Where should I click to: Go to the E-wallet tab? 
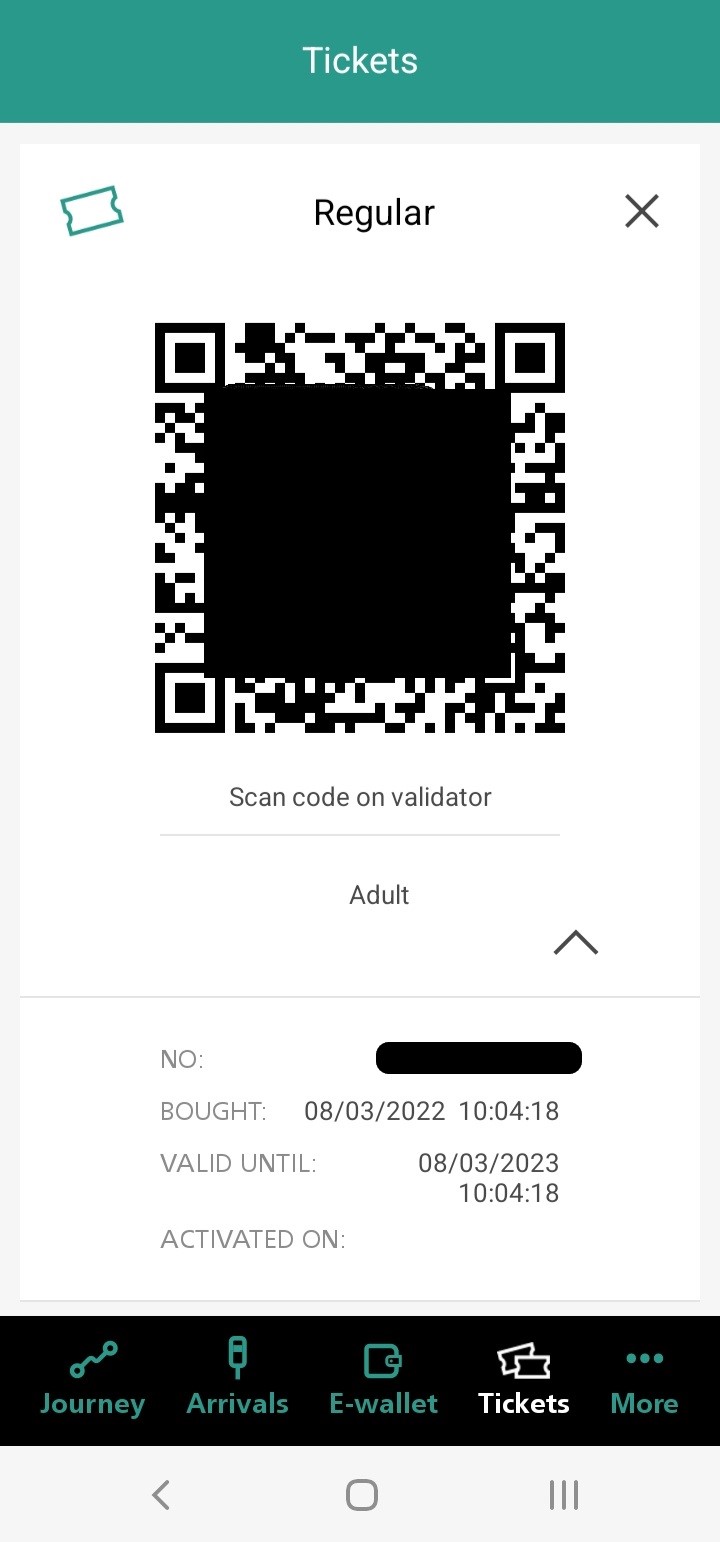click(383, 1379)
